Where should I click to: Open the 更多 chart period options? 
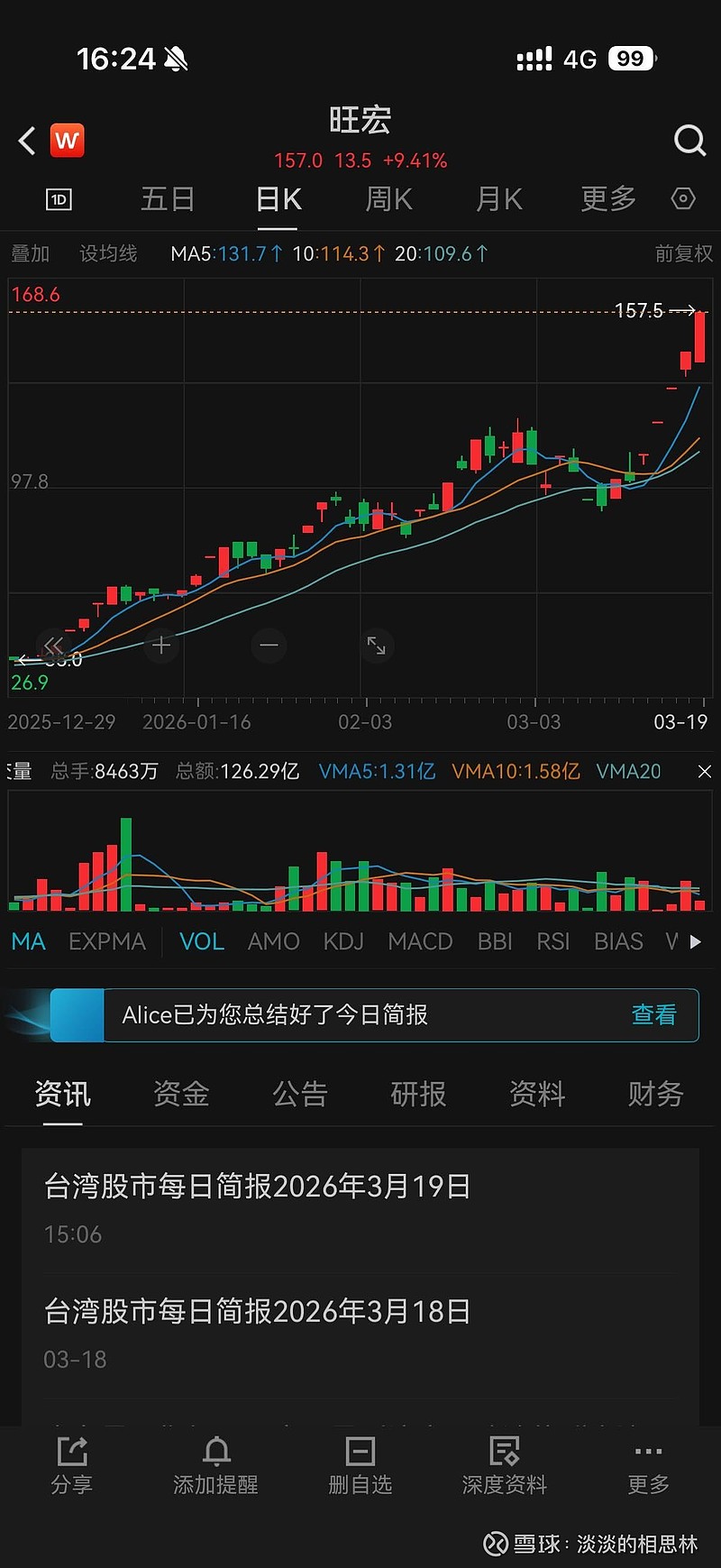607,198
